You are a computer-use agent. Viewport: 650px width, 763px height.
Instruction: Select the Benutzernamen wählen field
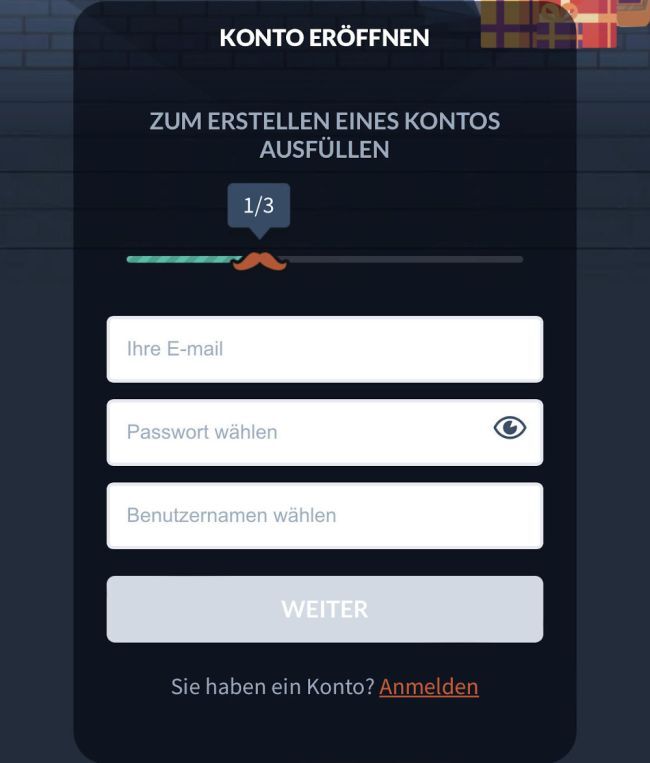pyautogui.click(x=324, y=516)
